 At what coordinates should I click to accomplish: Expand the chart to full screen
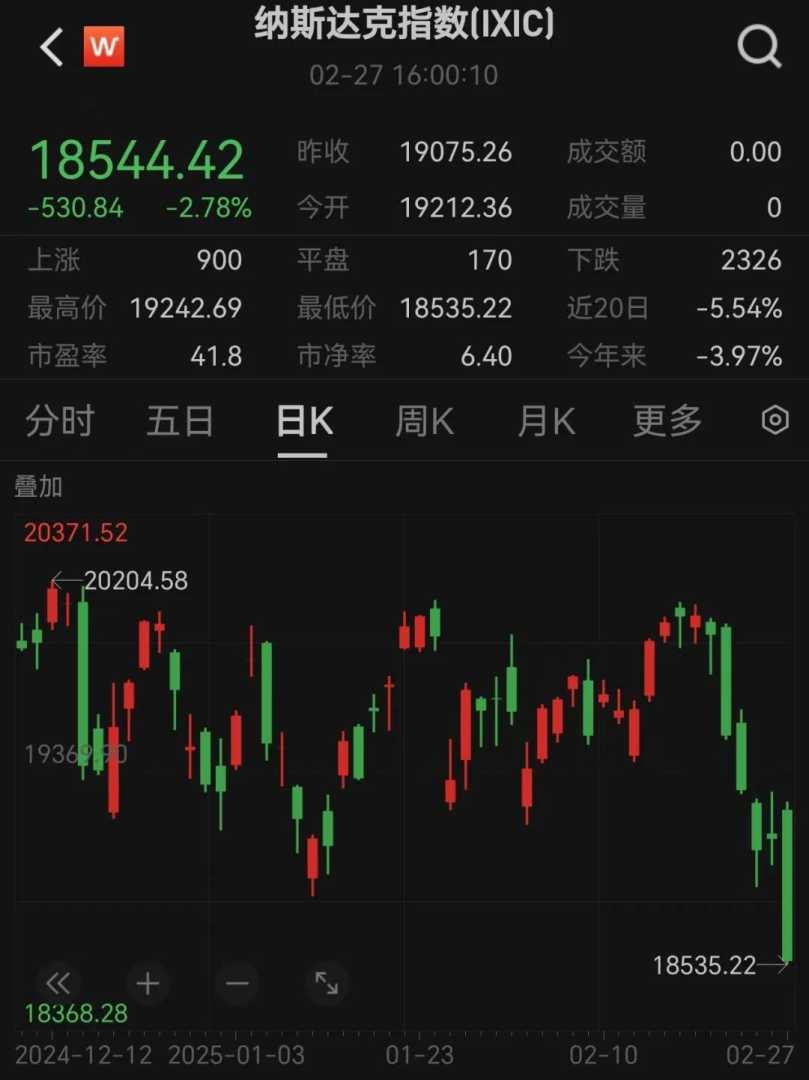[326, 983]
